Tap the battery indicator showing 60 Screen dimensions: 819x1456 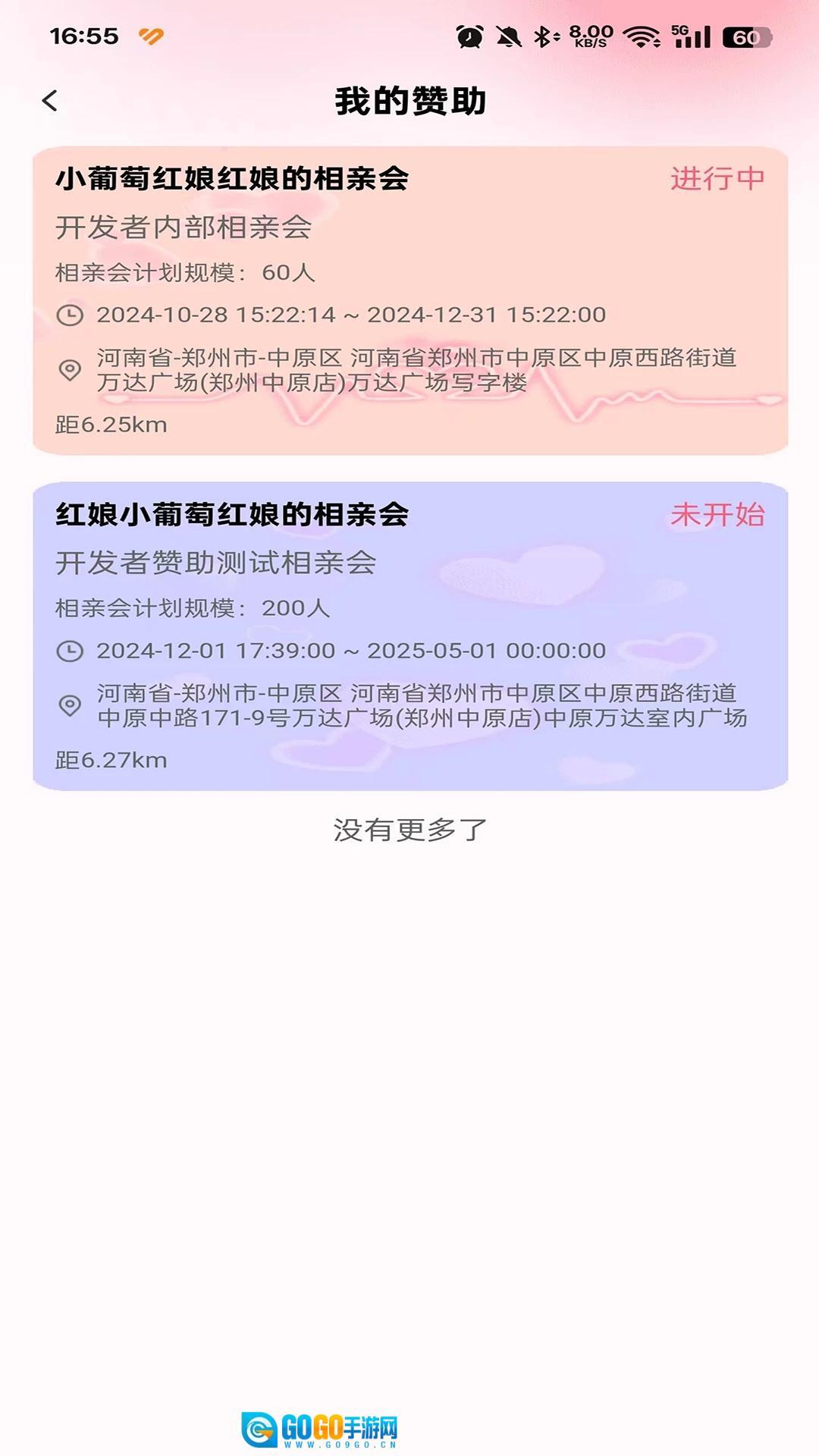(748, 35)
